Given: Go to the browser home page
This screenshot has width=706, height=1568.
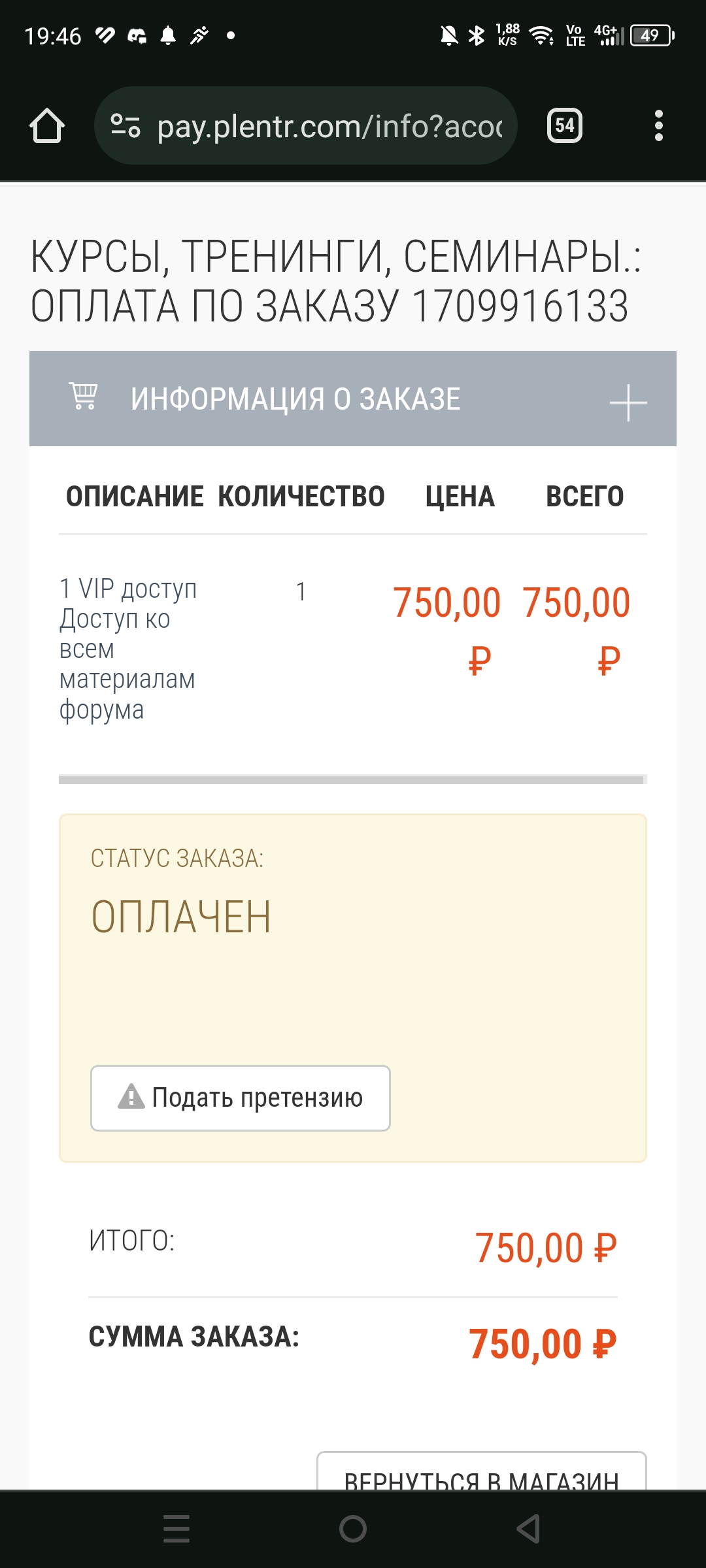Looking at the screenshot, I should click(47, 125).
